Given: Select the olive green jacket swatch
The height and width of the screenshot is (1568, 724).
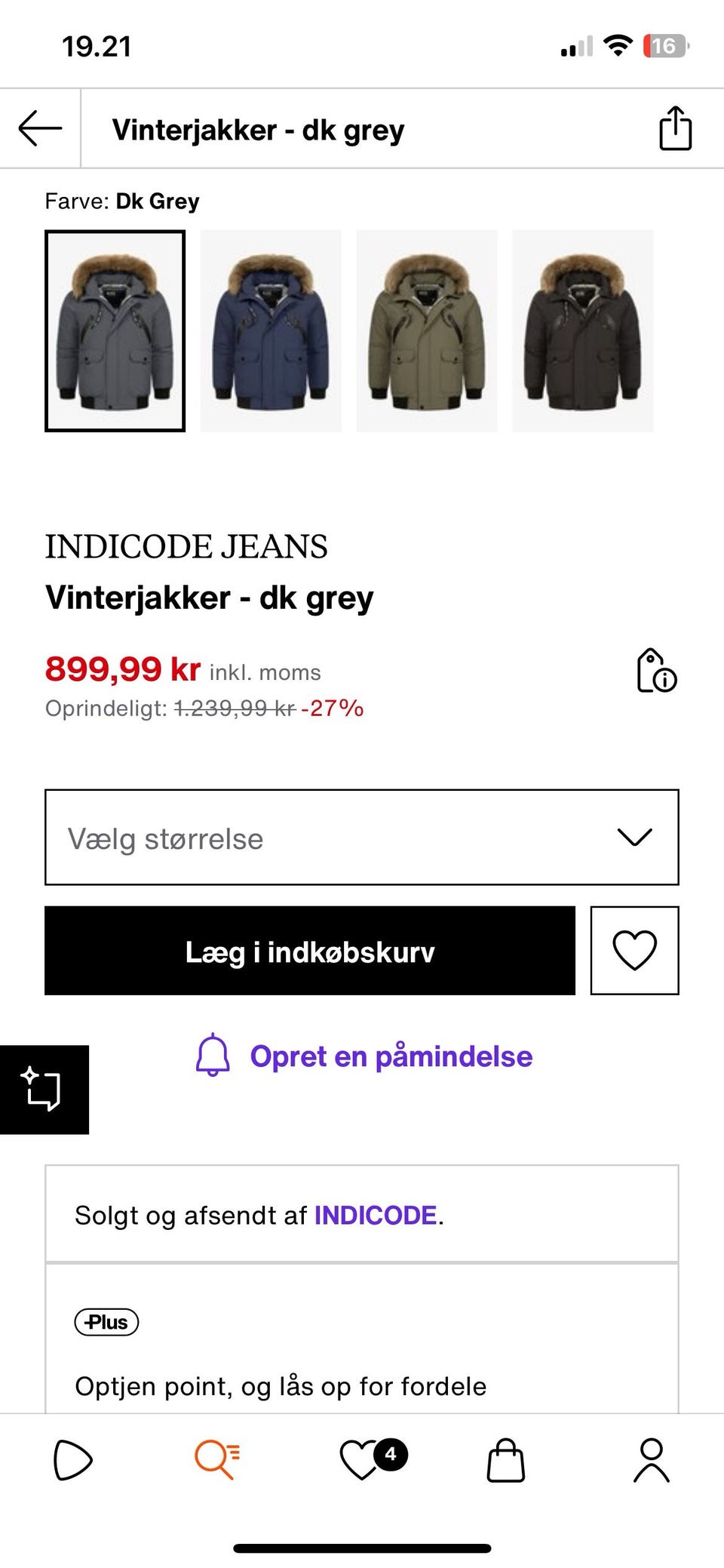Looking at the screenshot, I should coord(426,330).
